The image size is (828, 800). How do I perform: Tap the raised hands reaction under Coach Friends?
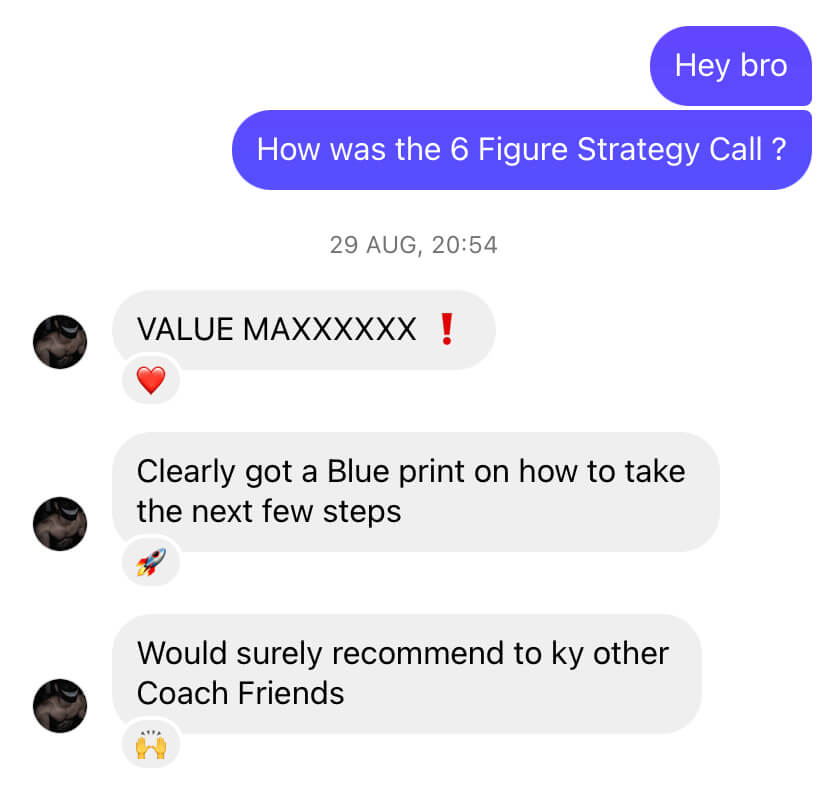pos(150,745)
